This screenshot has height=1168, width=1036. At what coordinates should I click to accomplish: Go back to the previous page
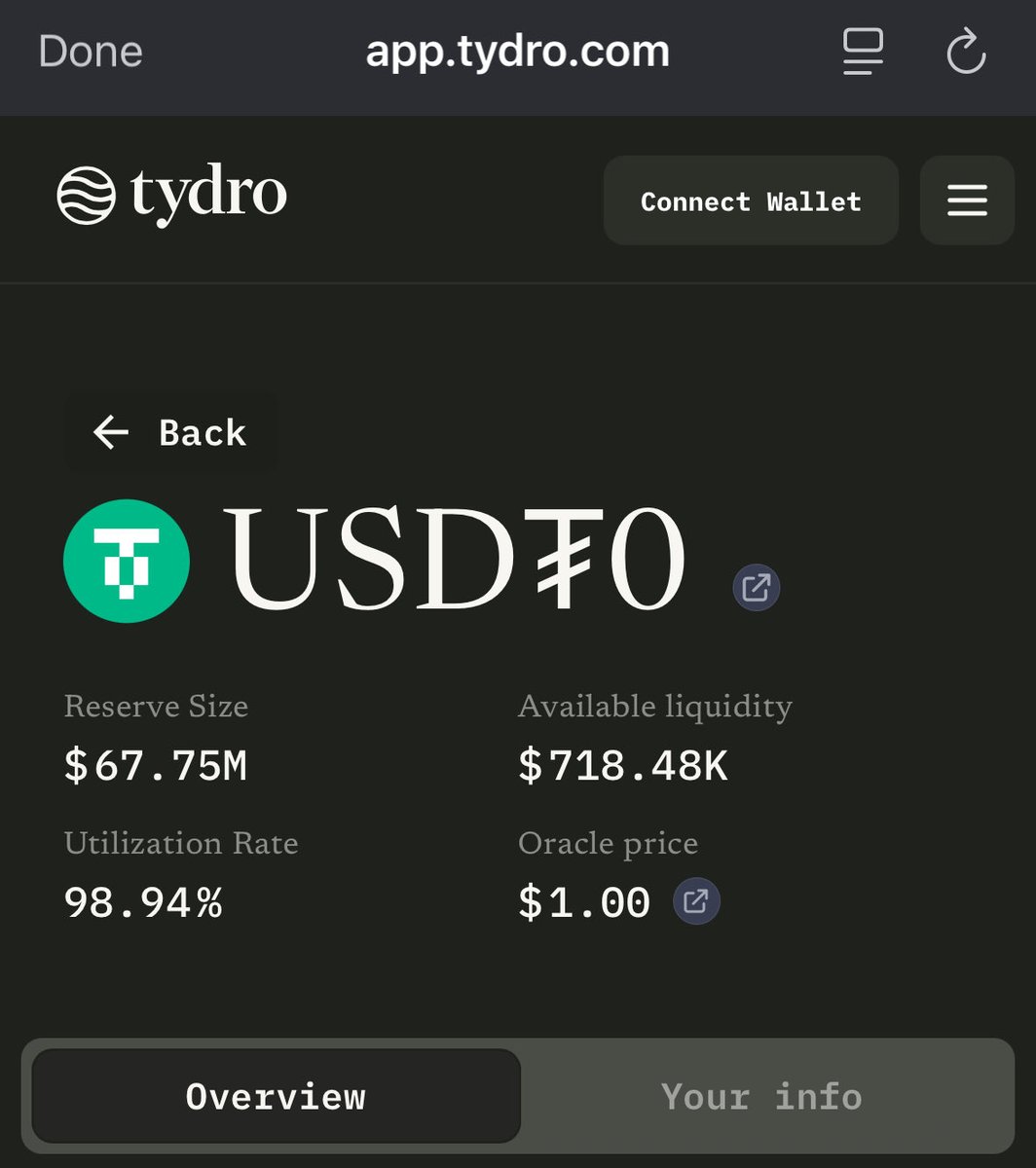pyautogui.click(x=171, y=432)
